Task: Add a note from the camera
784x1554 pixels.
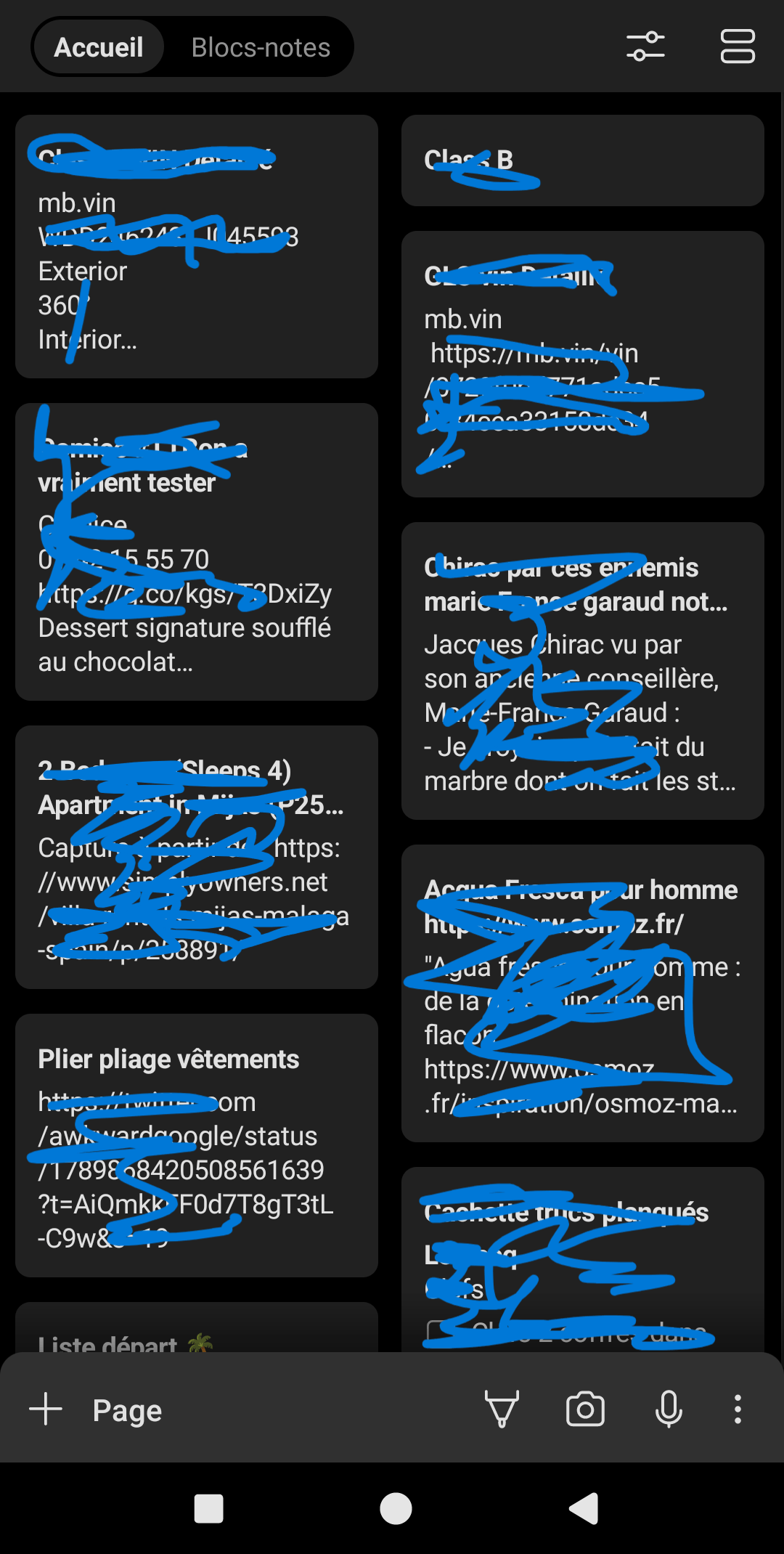Action: pyautogui.click(x=585, y=1409)
